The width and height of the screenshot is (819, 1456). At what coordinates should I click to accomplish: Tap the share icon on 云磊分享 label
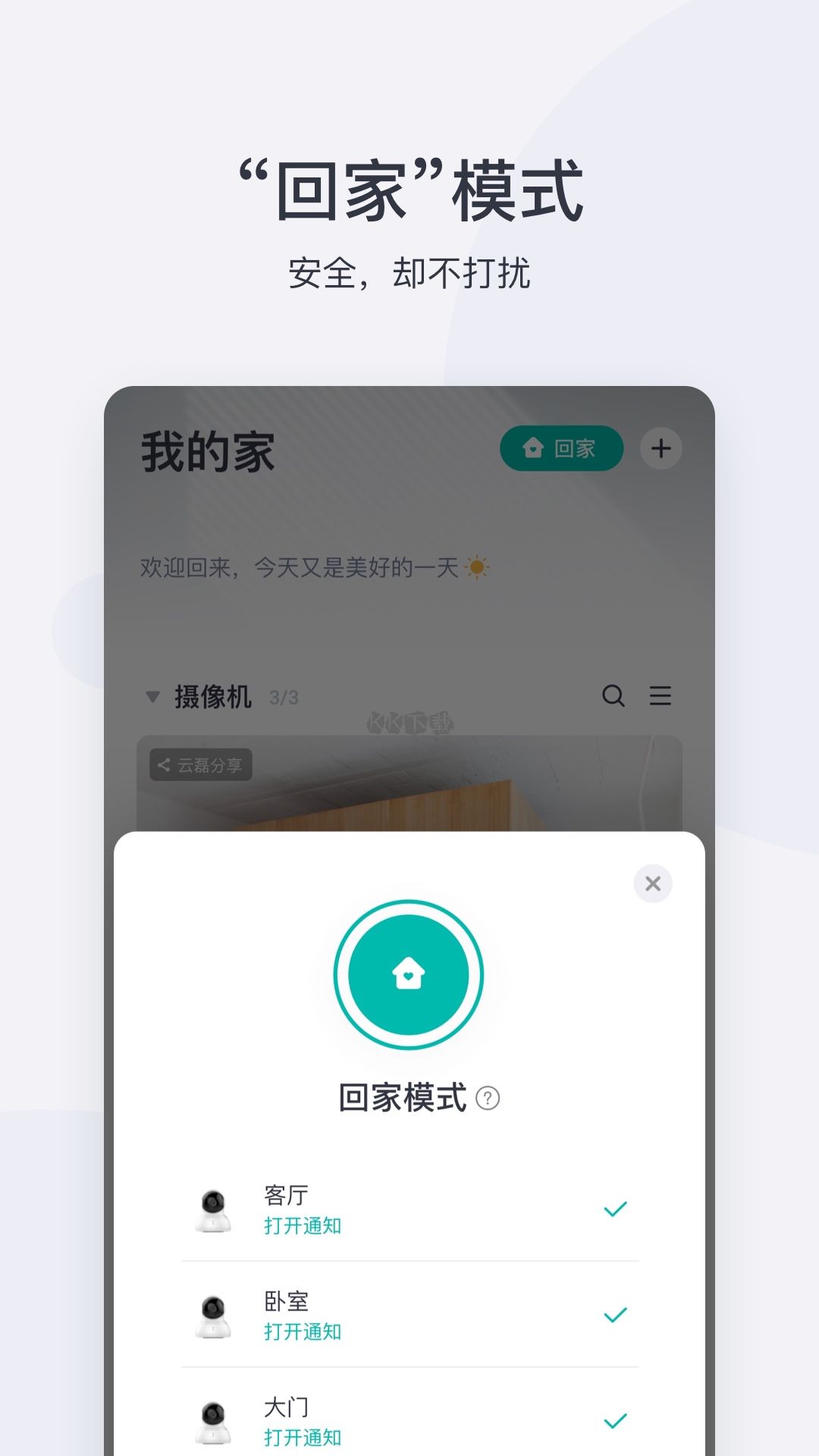[164, 766]
